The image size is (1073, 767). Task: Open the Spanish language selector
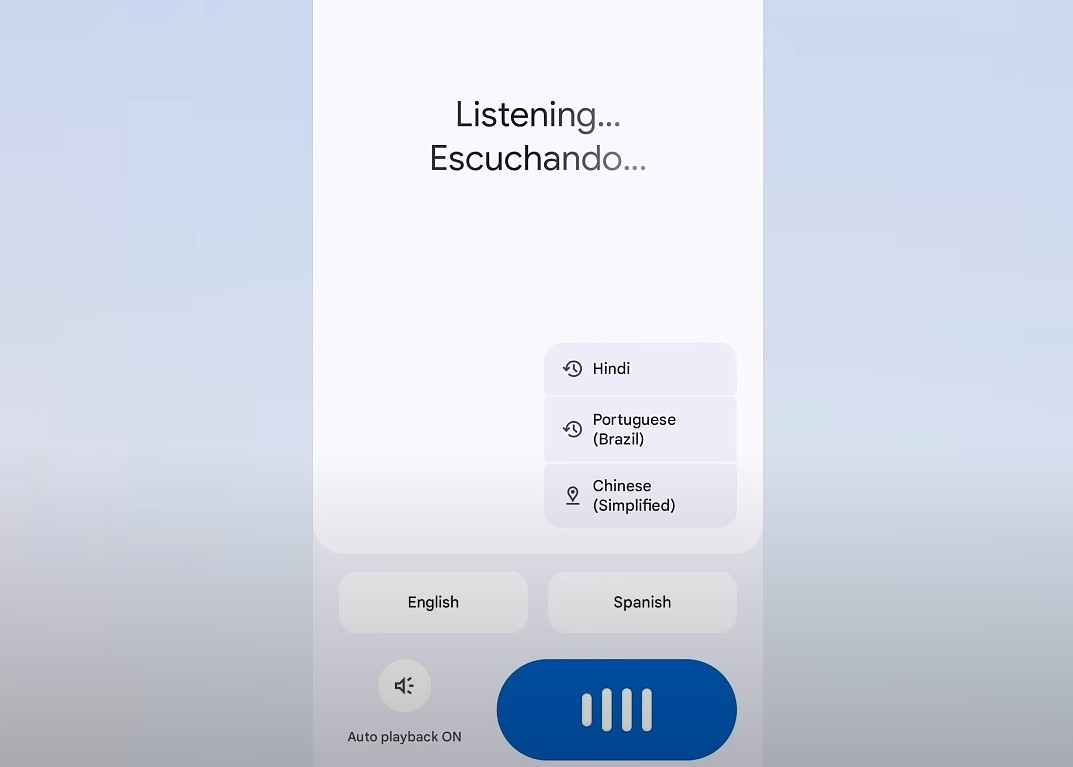[642, 602]
